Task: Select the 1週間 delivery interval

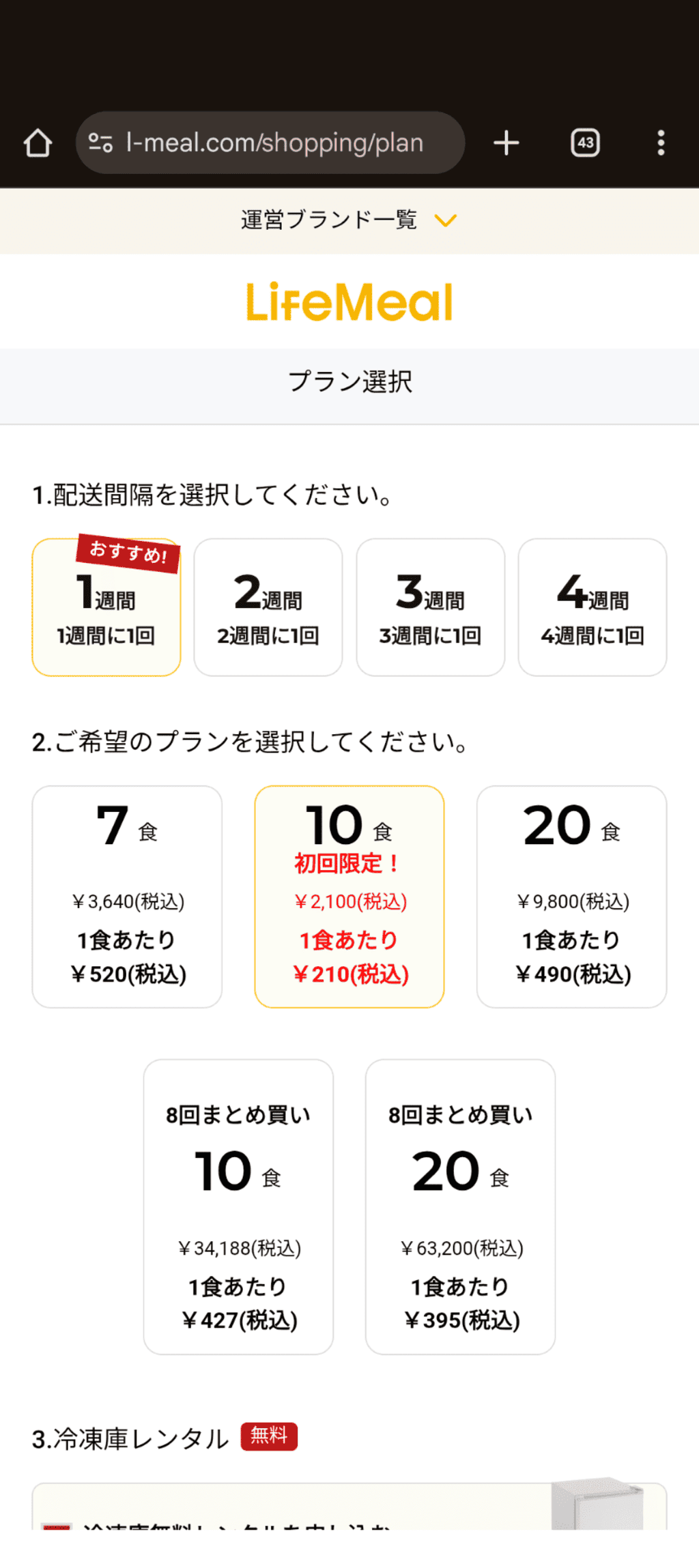Action: tap(106, 607)
